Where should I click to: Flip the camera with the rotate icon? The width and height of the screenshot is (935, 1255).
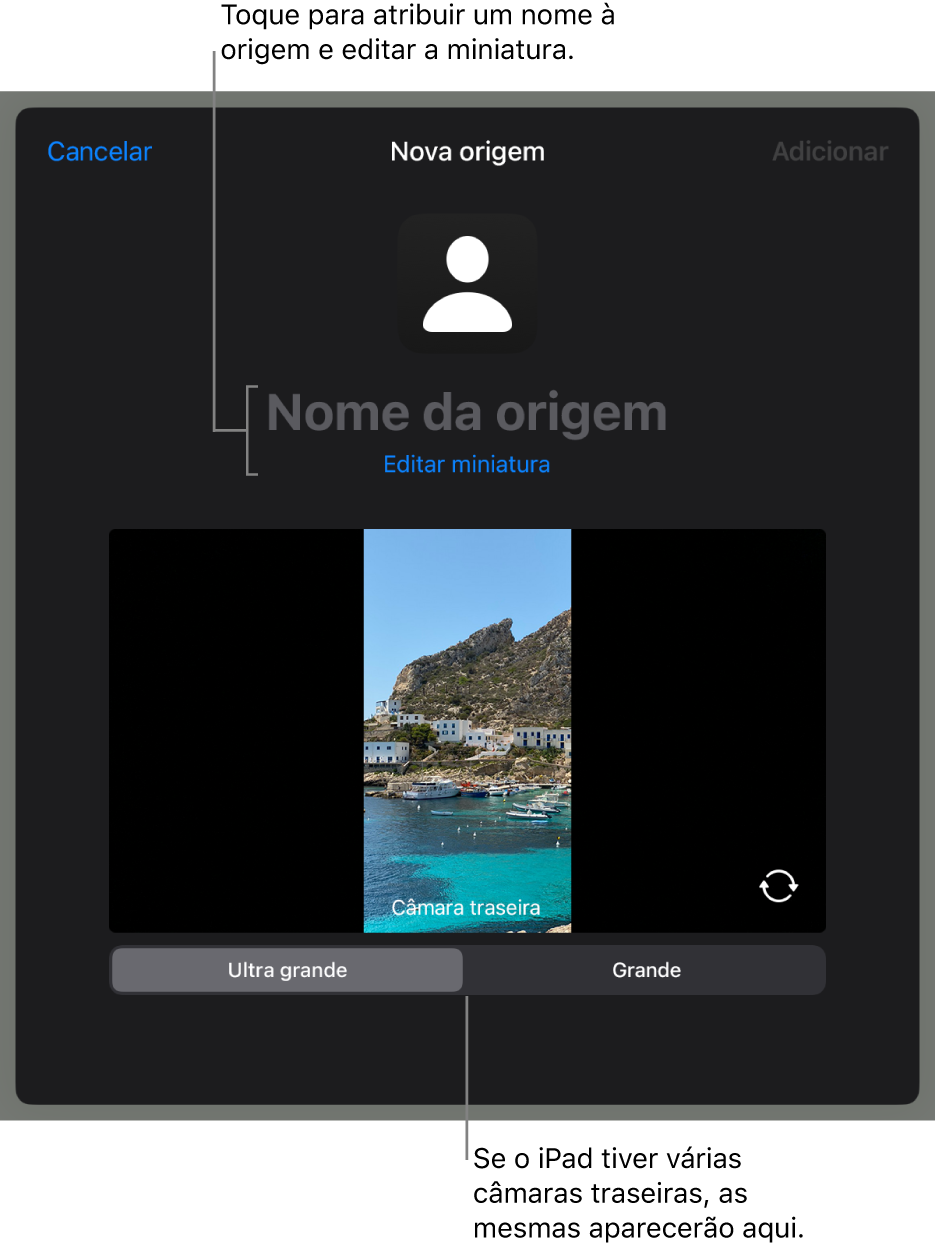coord(778,886)
